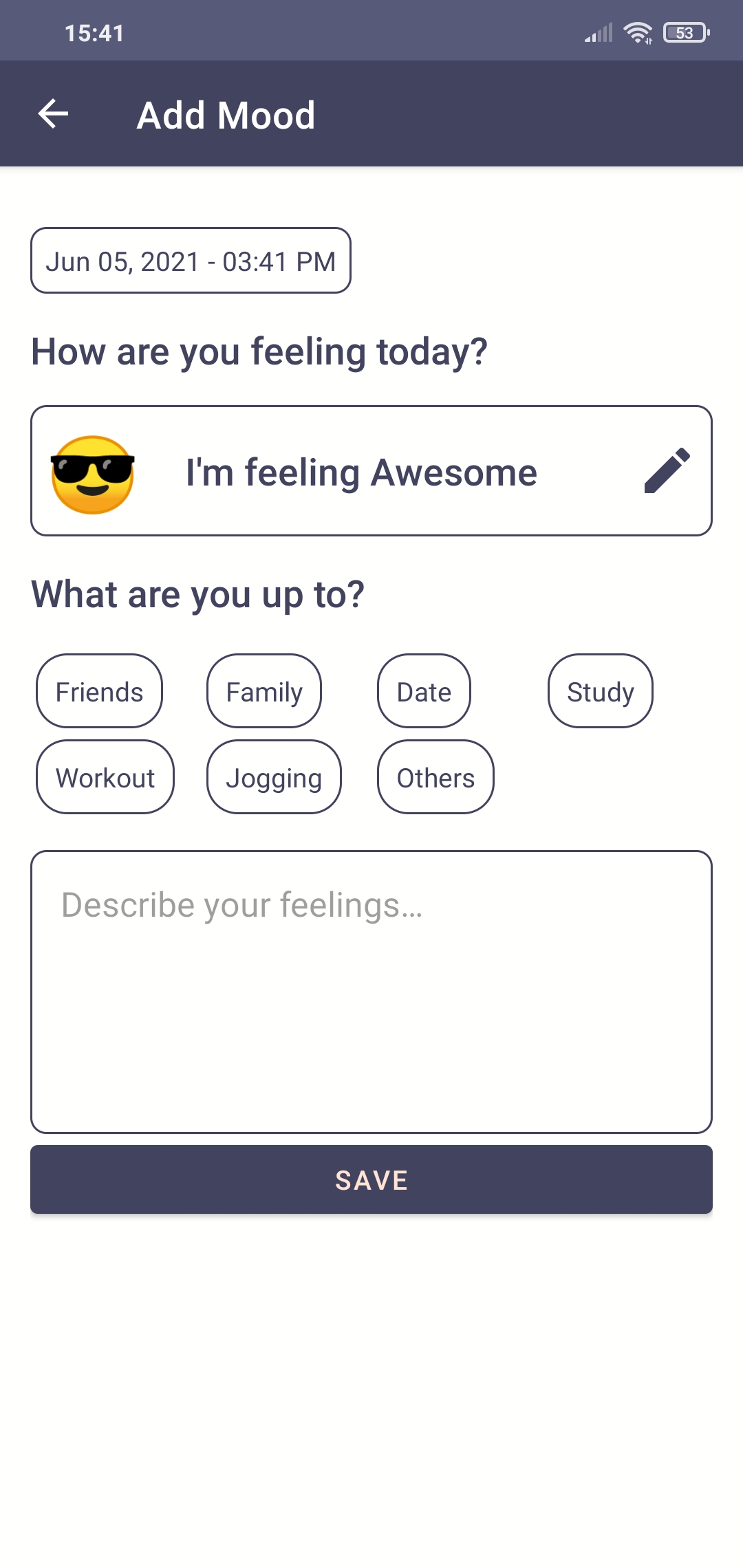Choose Jogging as activity
743x1568 pixels.
[x=274, y=777]
